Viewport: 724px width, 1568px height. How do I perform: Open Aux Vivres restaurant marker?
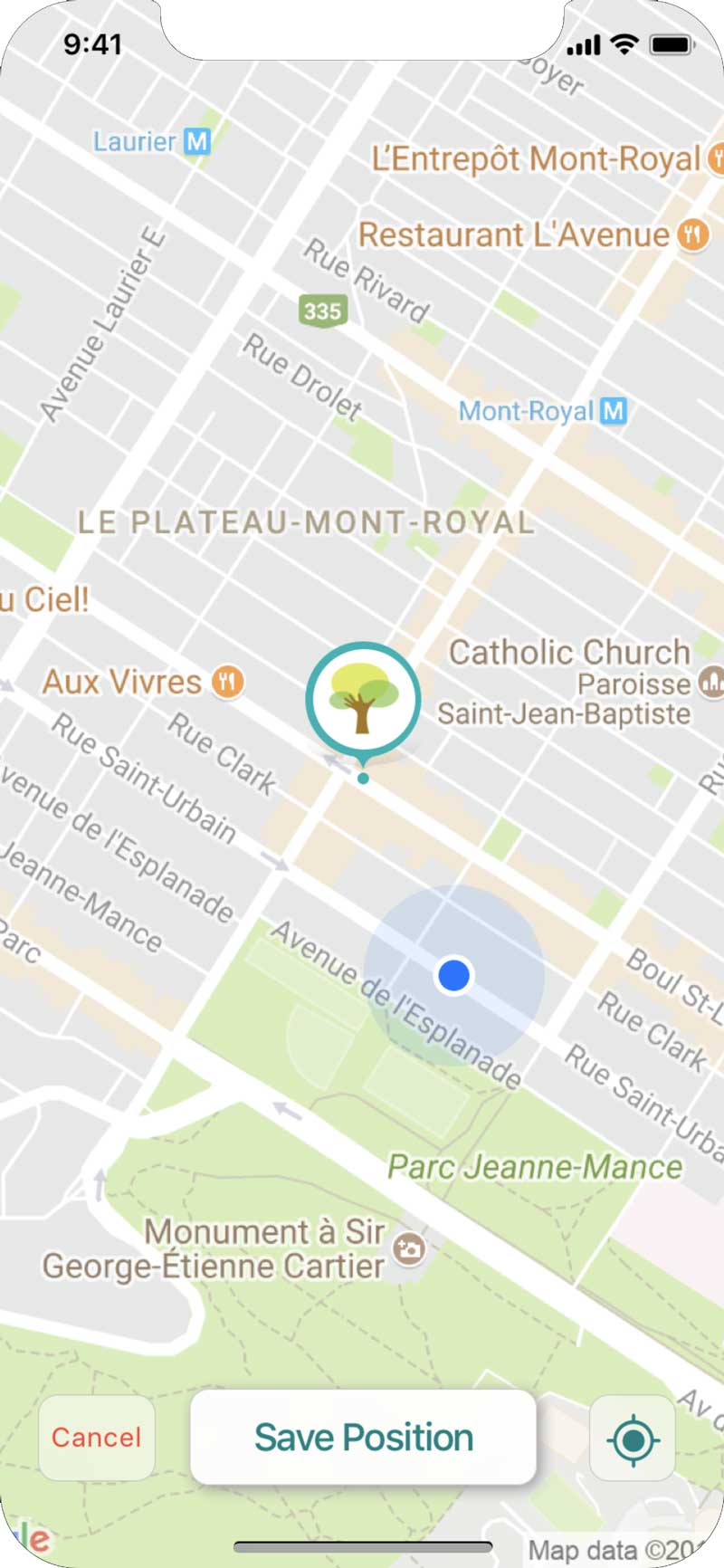228,682
